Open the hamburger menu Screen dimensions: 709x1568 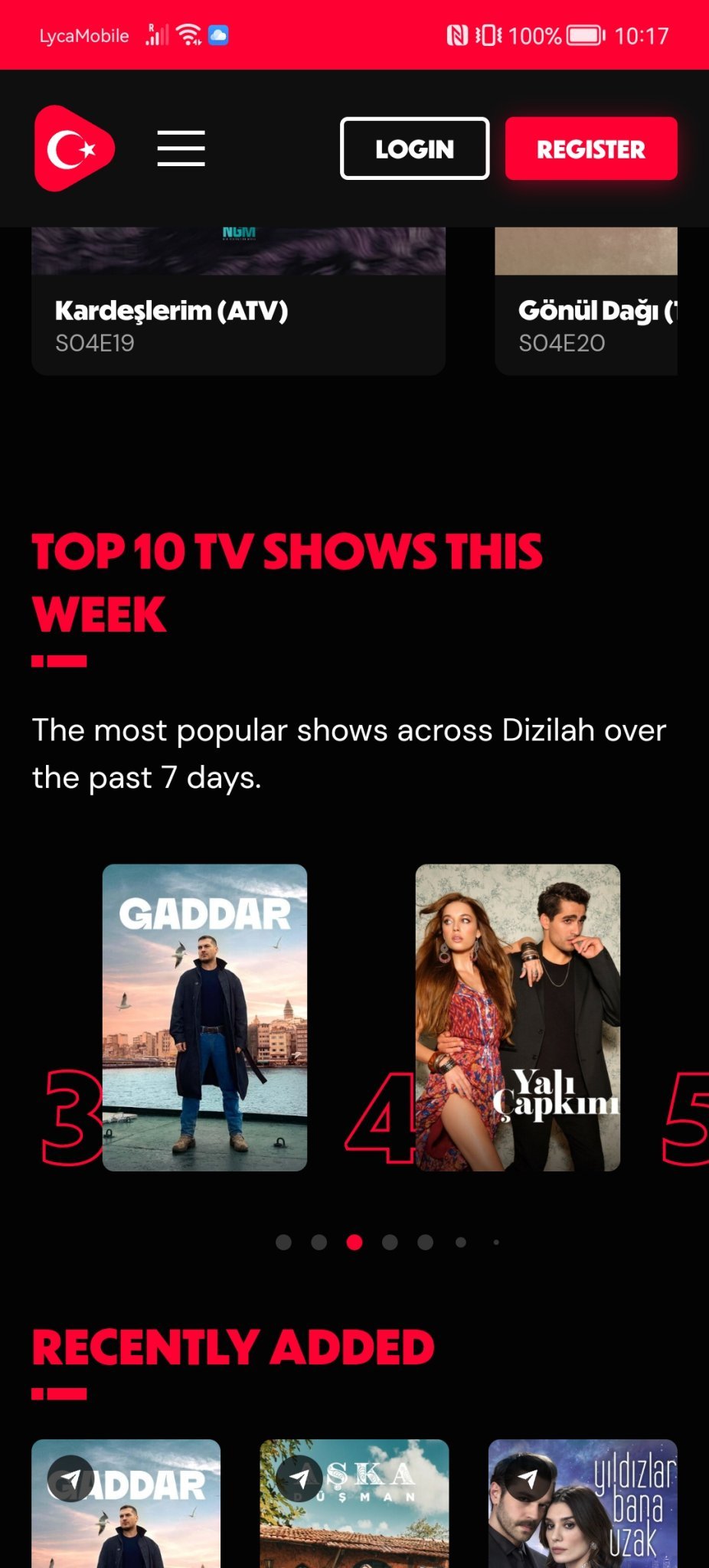(181, 148)
